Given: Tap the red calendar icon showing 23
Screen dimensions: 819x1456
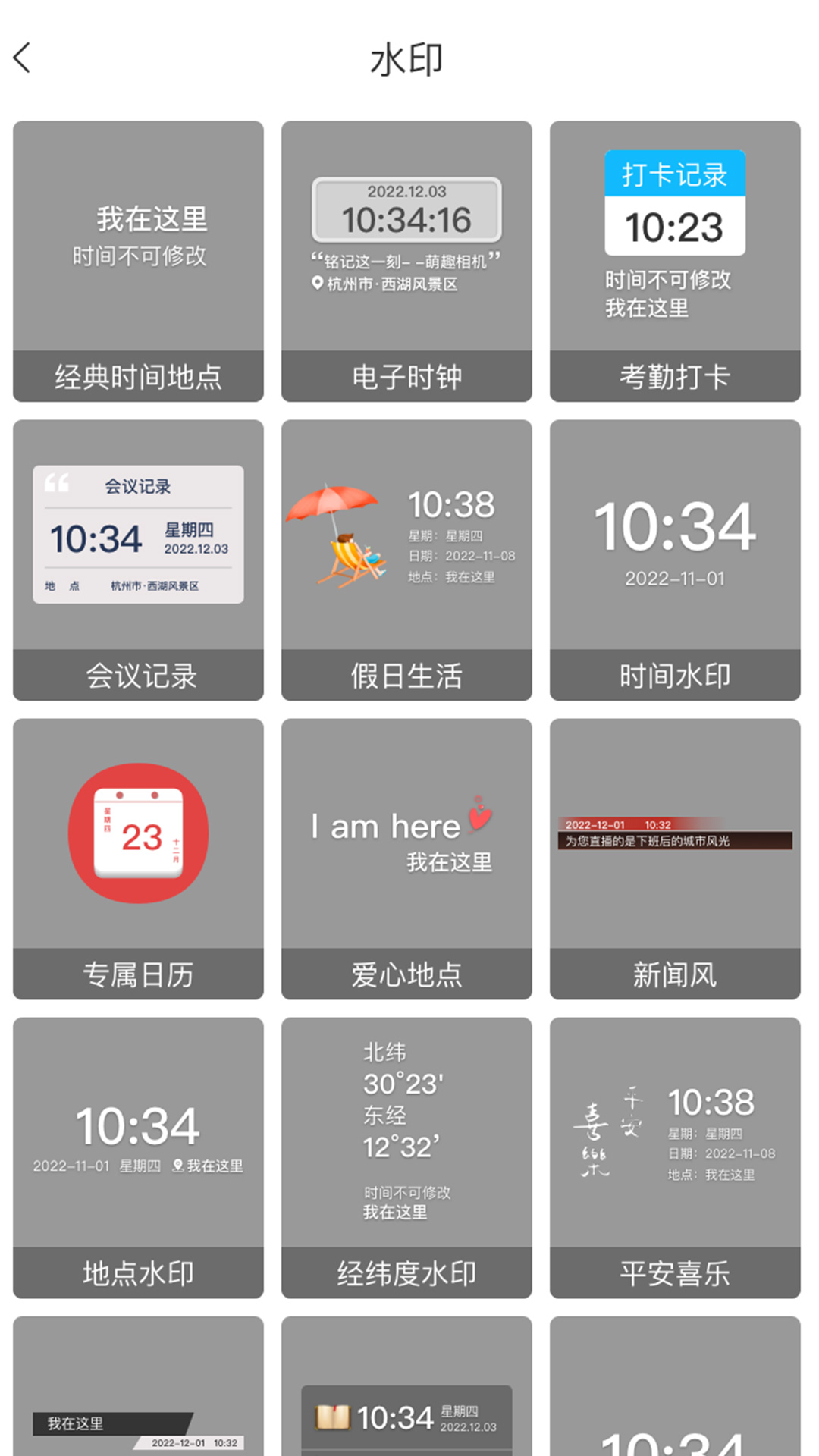Looking at the screenshot, I should click(x=137, y=833).
